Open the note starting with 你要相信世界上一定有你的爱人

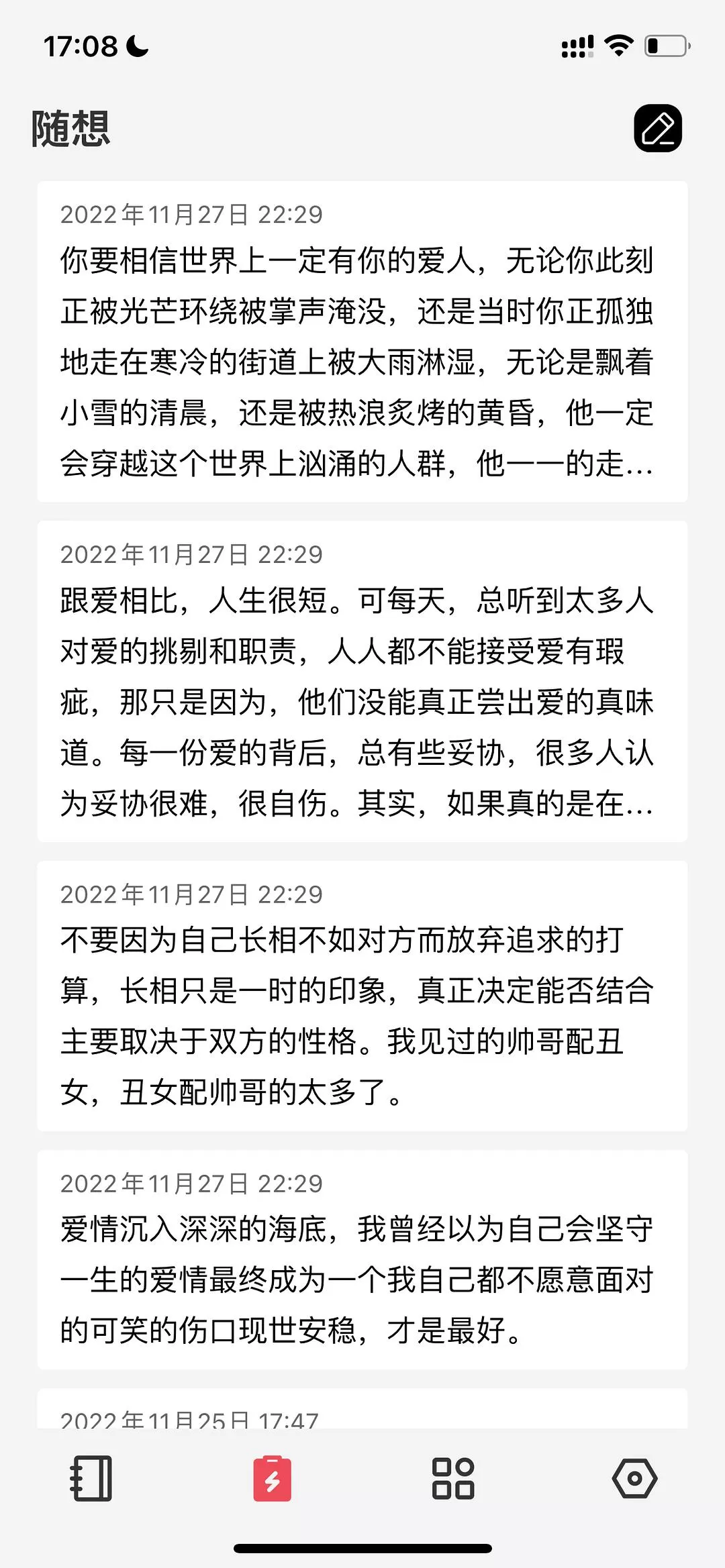coord(362,342)
